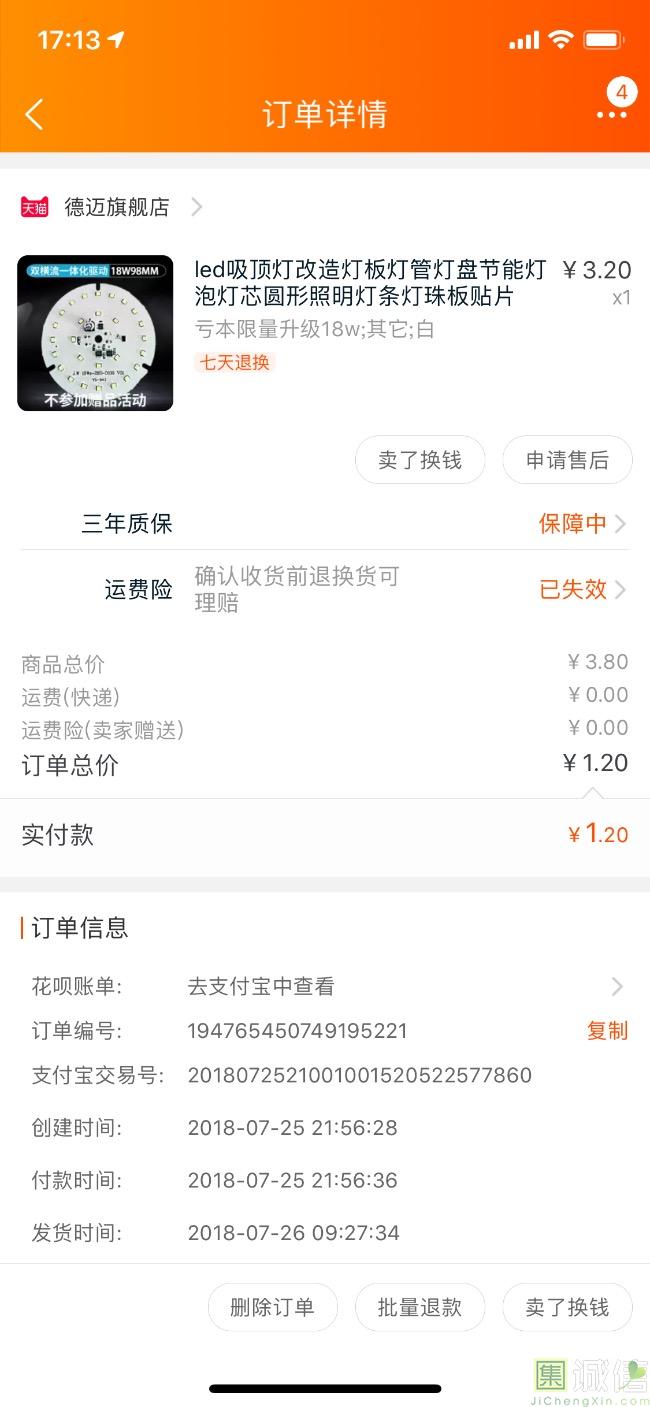Viewport: 650px width, 1407px height.
Task: Tap 申请售后 to request after-sales
Action: pyautogui.click(x=567, y=460)
